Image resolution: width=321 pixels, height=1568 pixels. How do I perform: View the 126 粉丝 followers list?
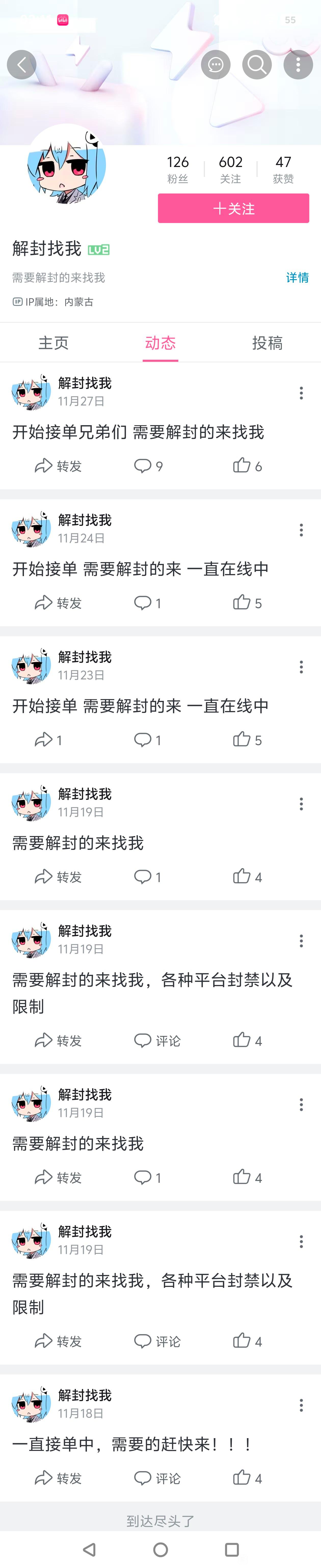(177, 169)
